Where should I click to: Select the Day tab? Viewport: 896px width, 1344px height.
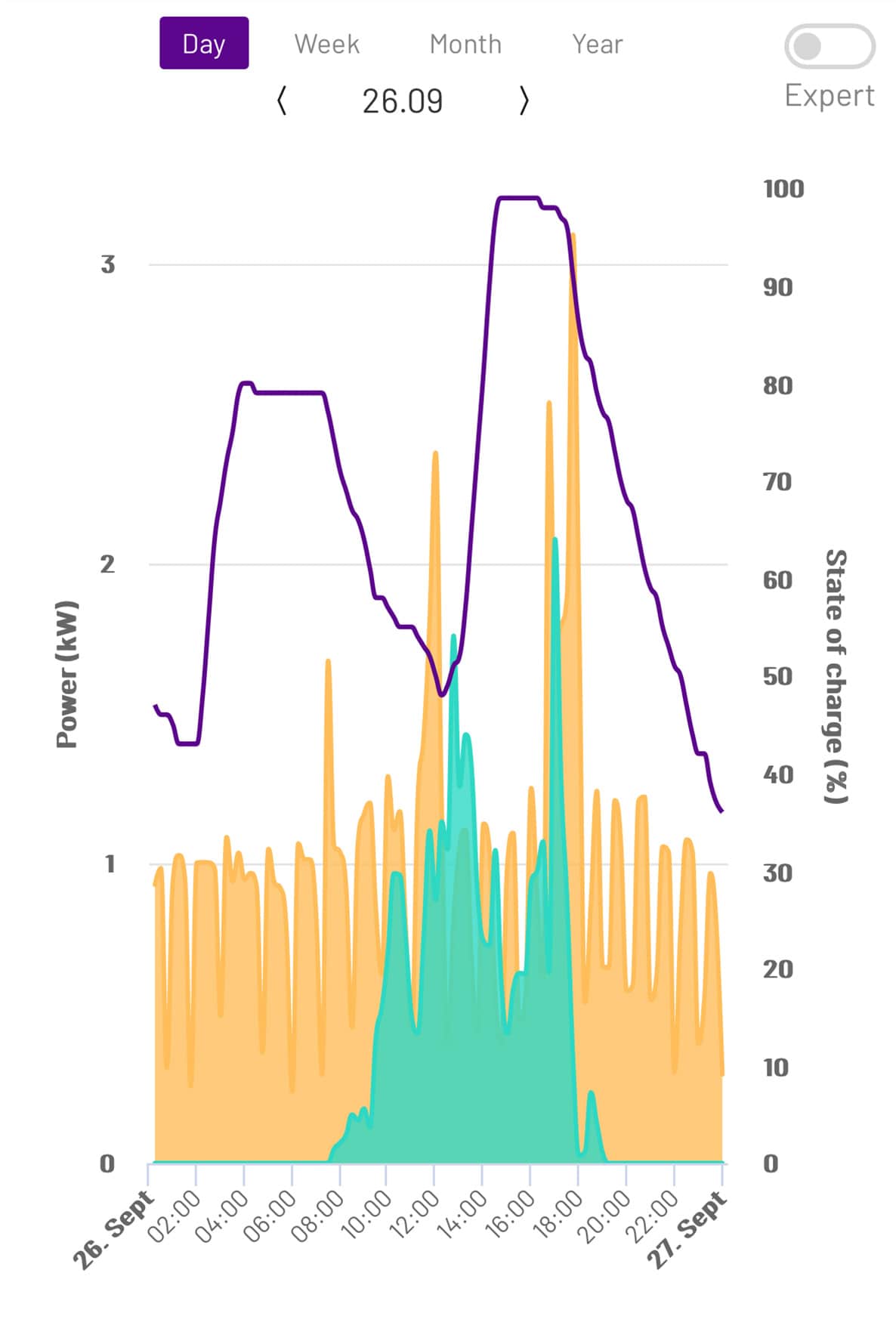pos(203,44)
